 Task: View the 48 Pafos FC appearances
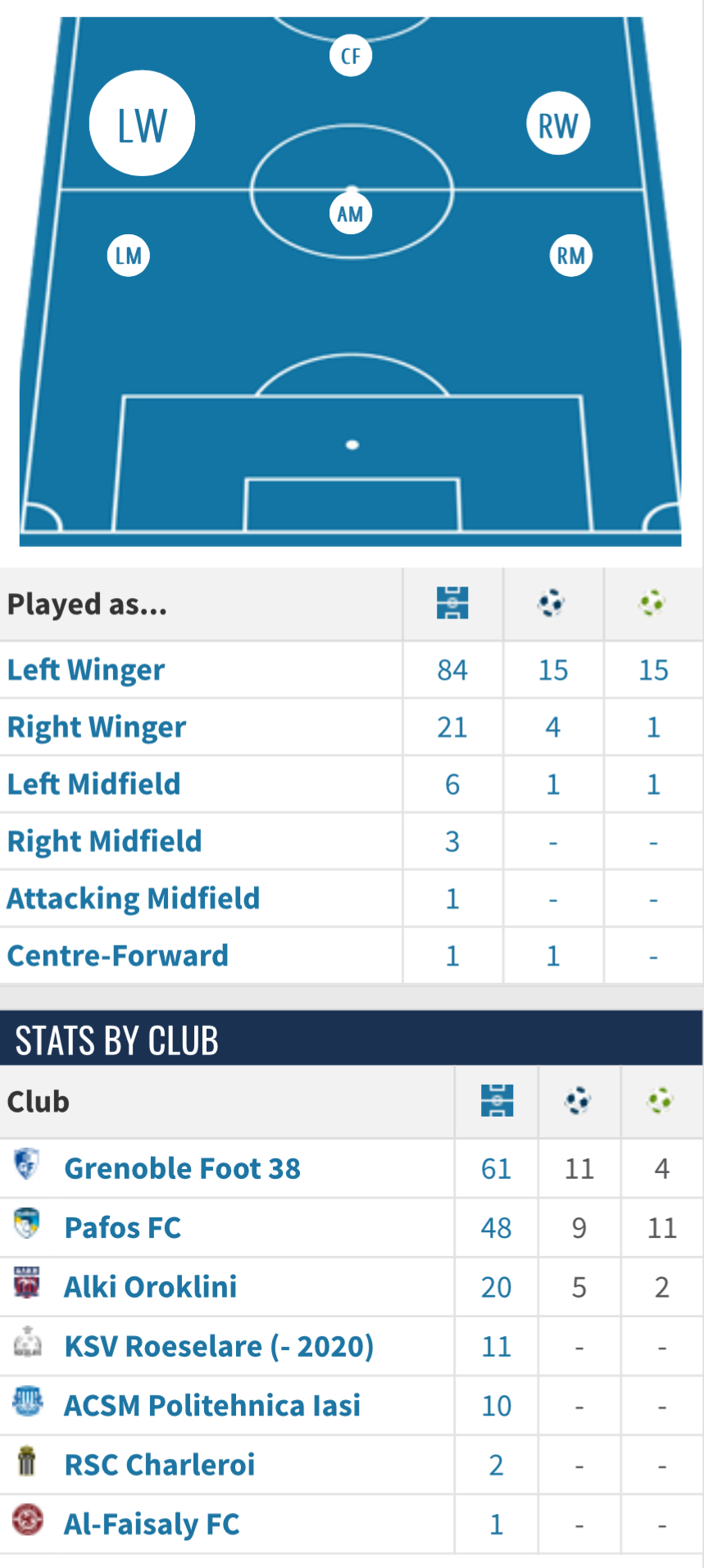tap(496, 1228)
